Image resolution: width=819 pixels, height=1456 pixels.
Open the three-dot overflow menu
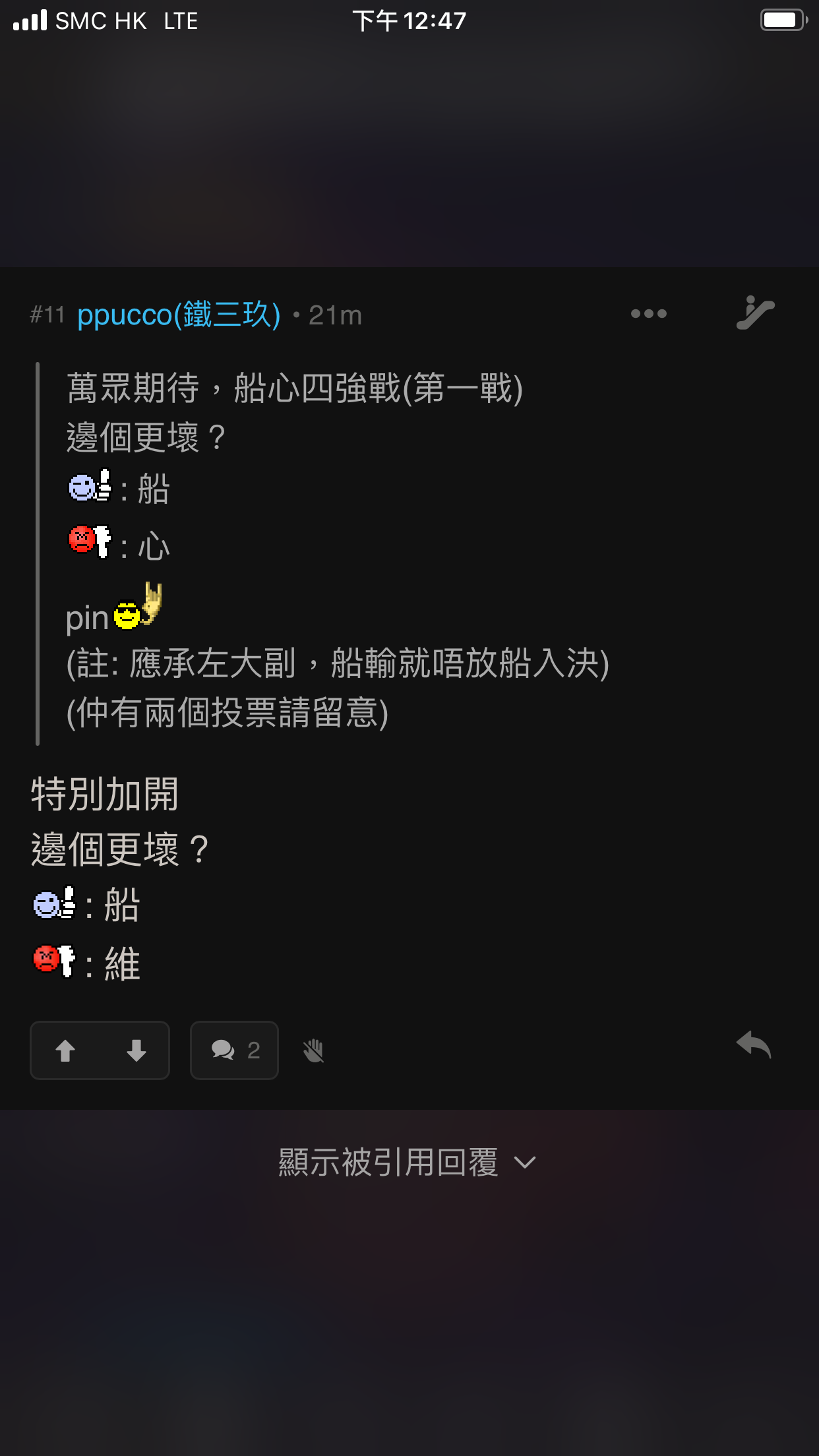point(648,314)
